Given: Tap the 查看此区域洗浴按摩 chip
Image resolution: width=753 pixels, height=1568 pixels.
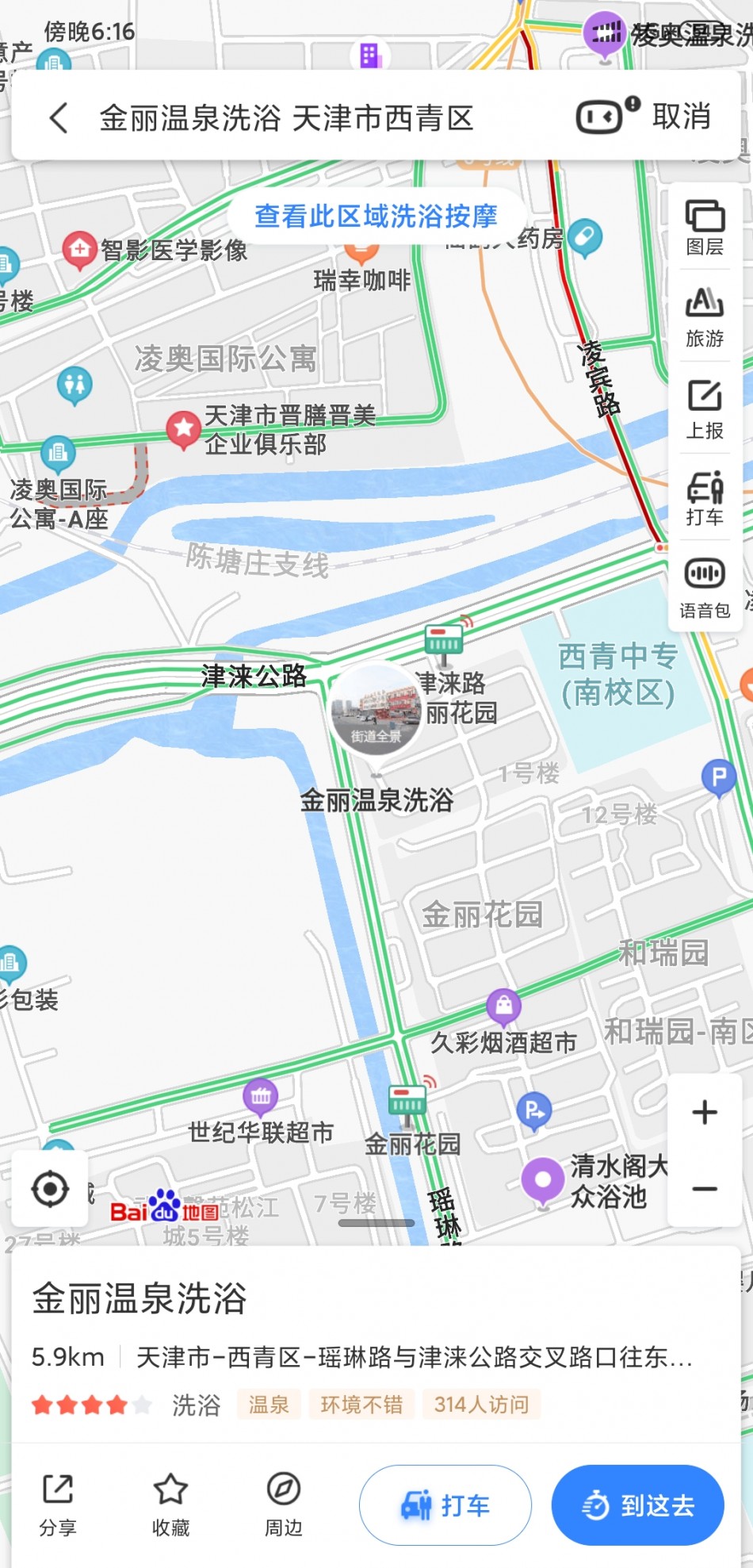Looking at the screenshot, I should (x=376, y=216).
